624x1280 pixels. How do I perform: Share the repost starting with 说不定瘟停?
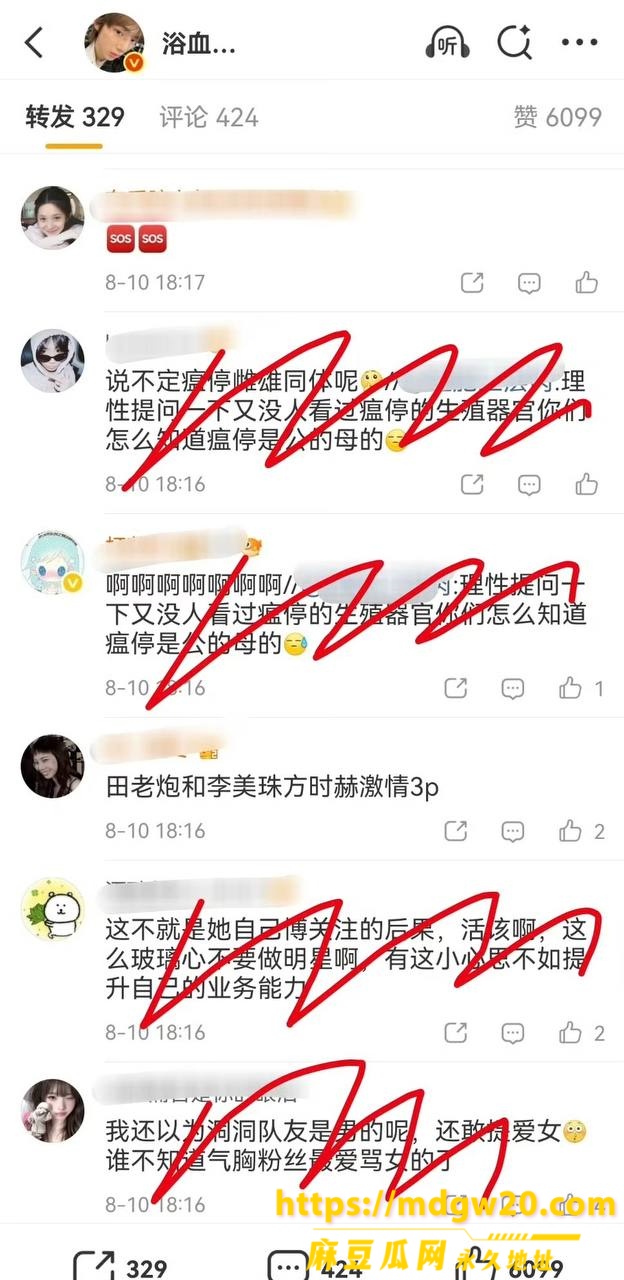point(472,484)
